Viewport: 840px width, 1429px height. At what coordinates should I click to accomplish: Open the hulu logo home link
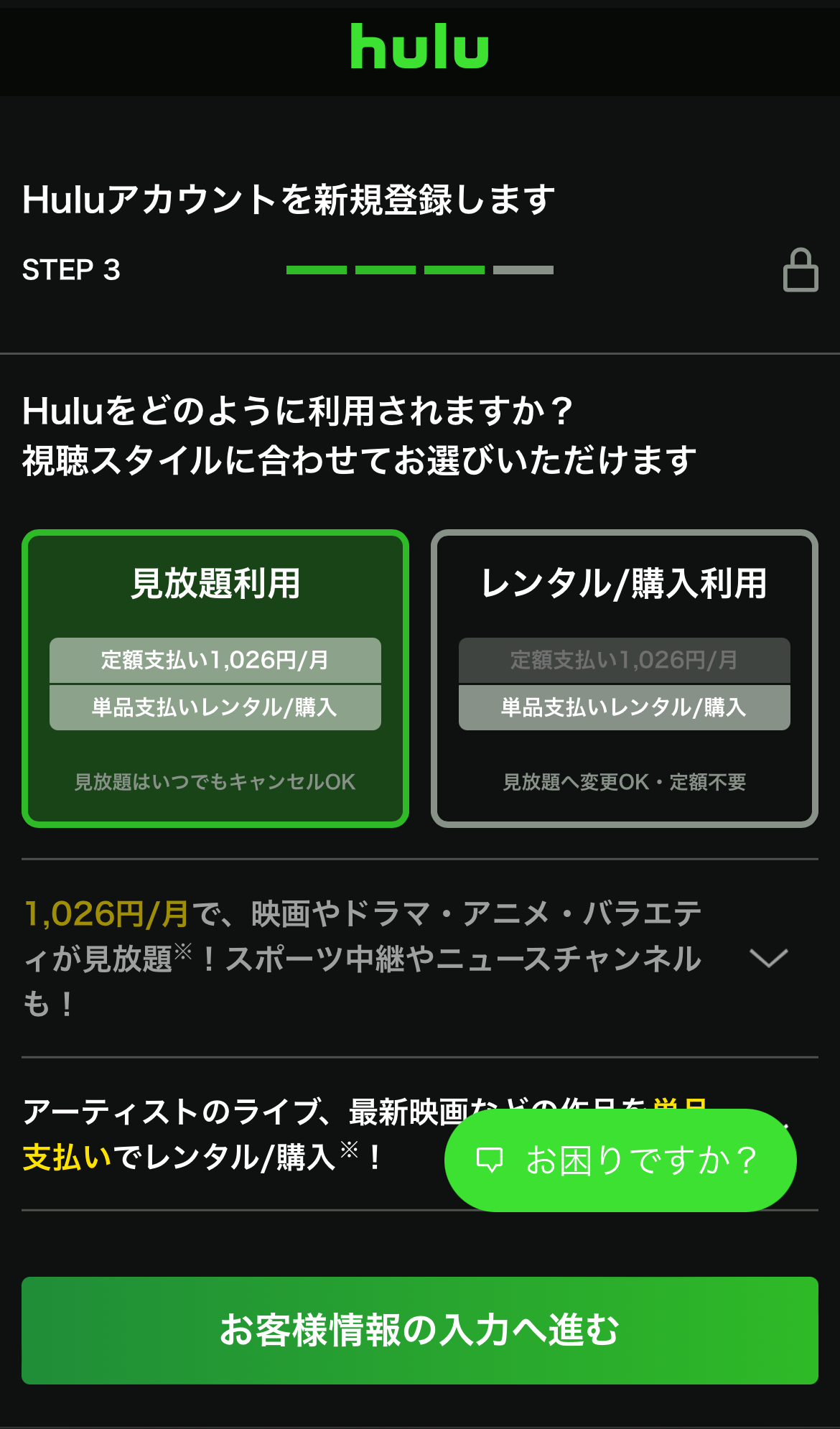pos(419,47)
